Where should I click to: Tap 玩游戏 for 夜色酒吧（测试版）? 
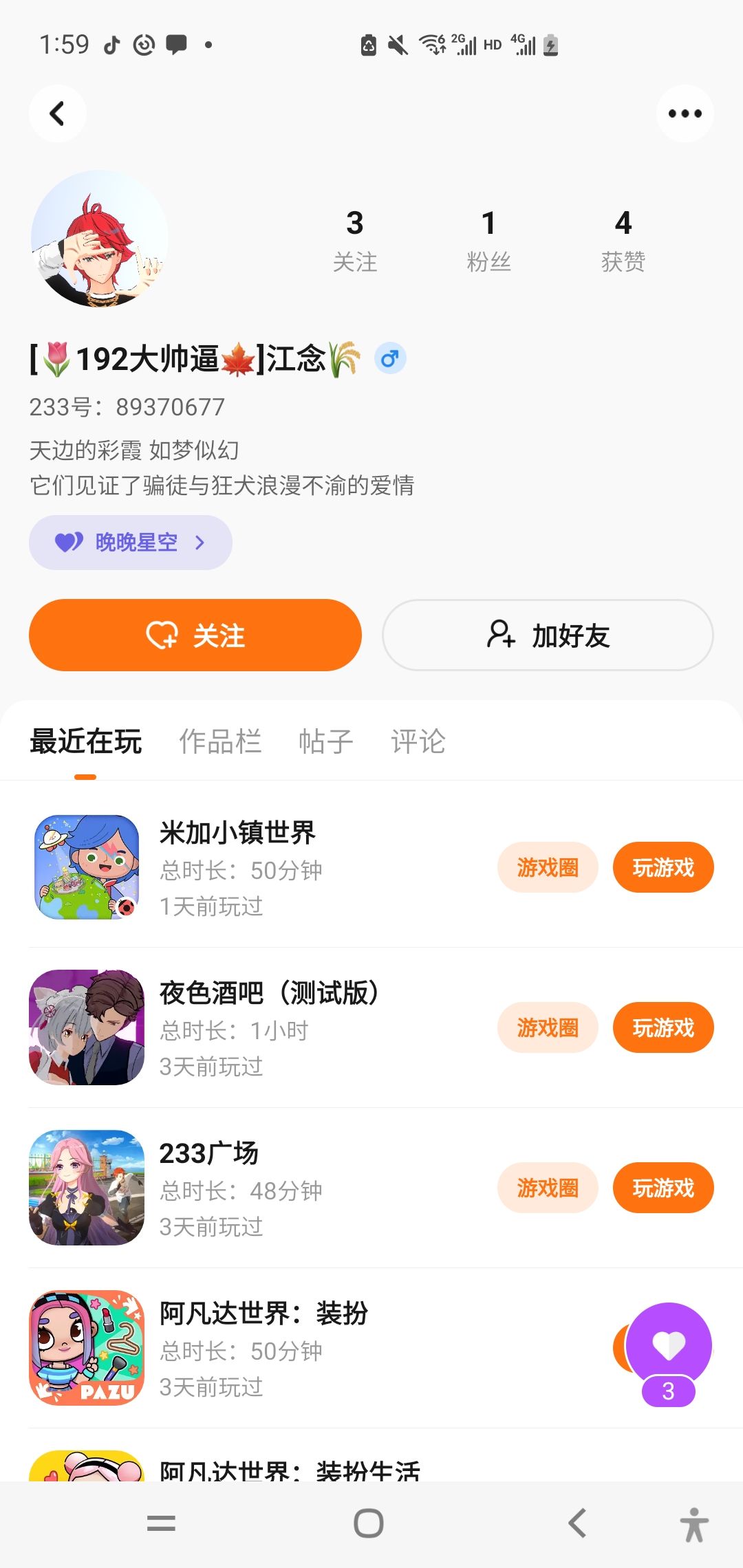coord(663,1027)
